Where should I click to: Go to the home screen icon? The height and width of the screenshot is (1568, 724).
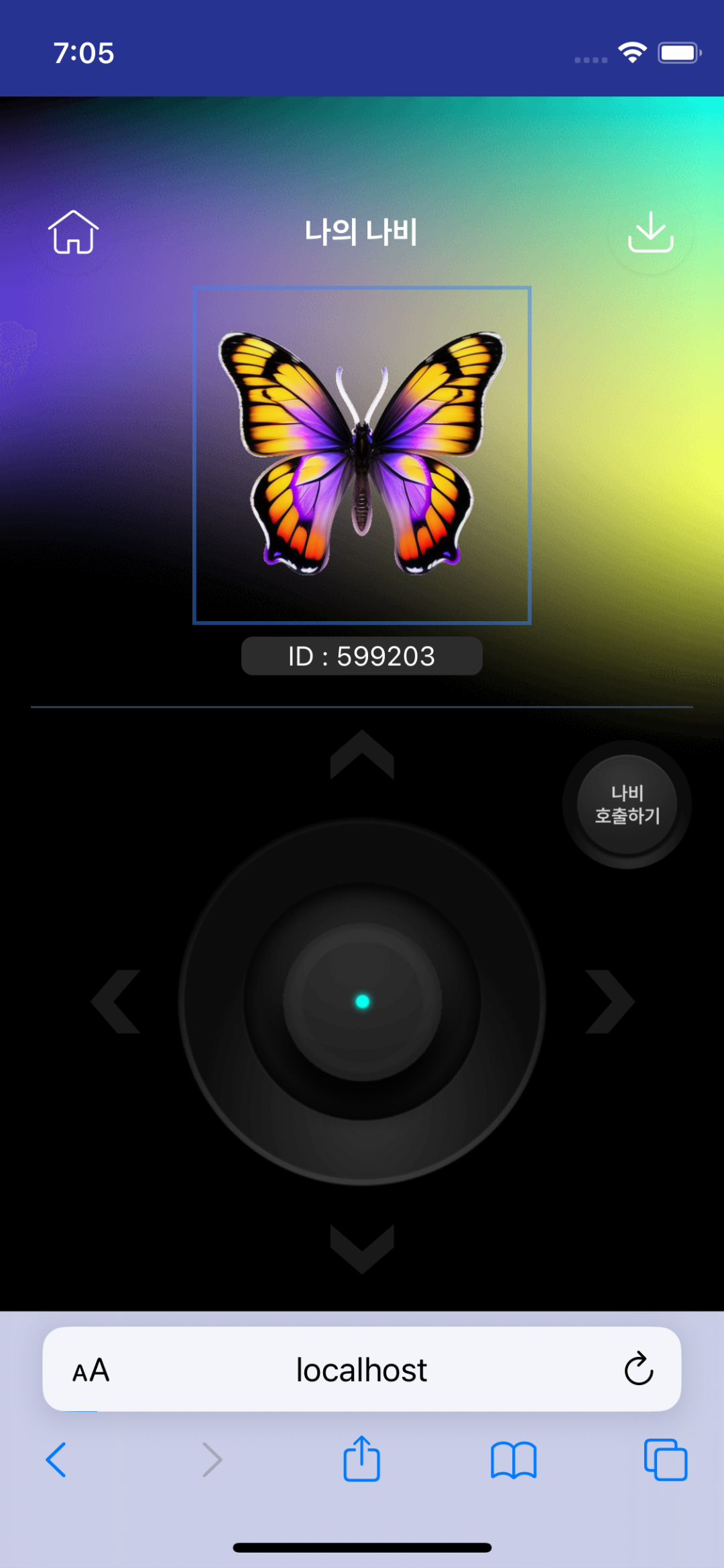tap(73, 233)
